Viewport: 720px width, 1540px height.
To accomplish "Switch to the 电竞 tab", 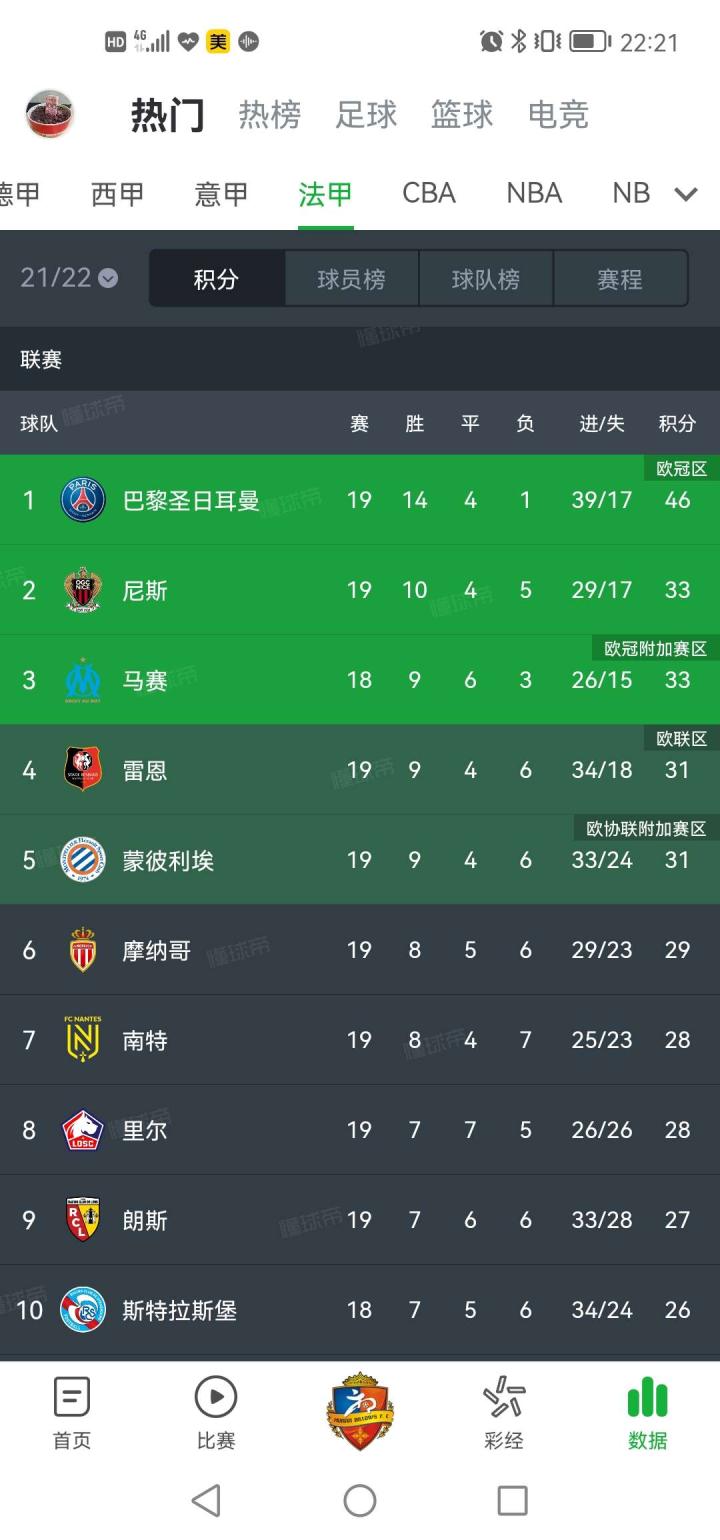I will click(558, 115).
